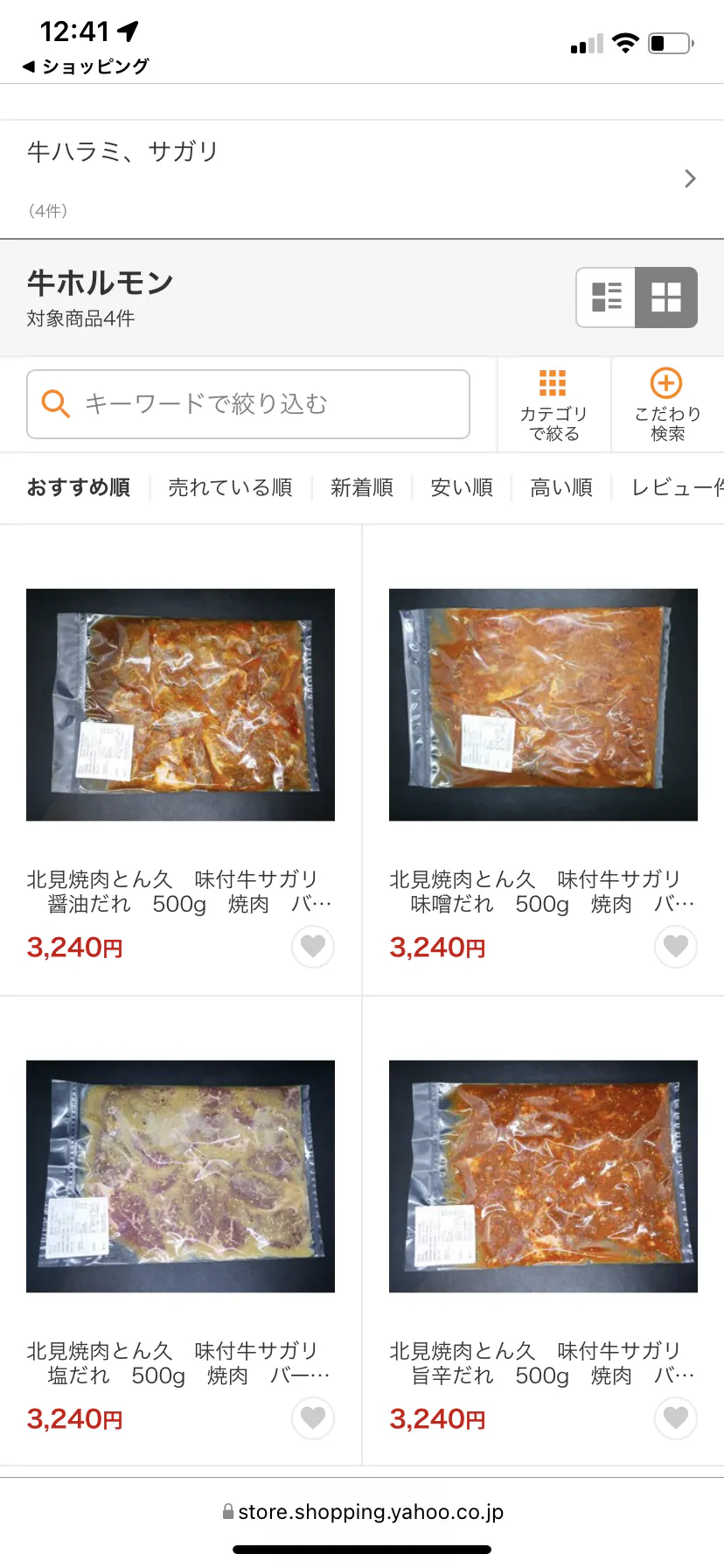Switch to list view layout
The height and width of the screenshot is (1568, 724).
coord(606,297)
